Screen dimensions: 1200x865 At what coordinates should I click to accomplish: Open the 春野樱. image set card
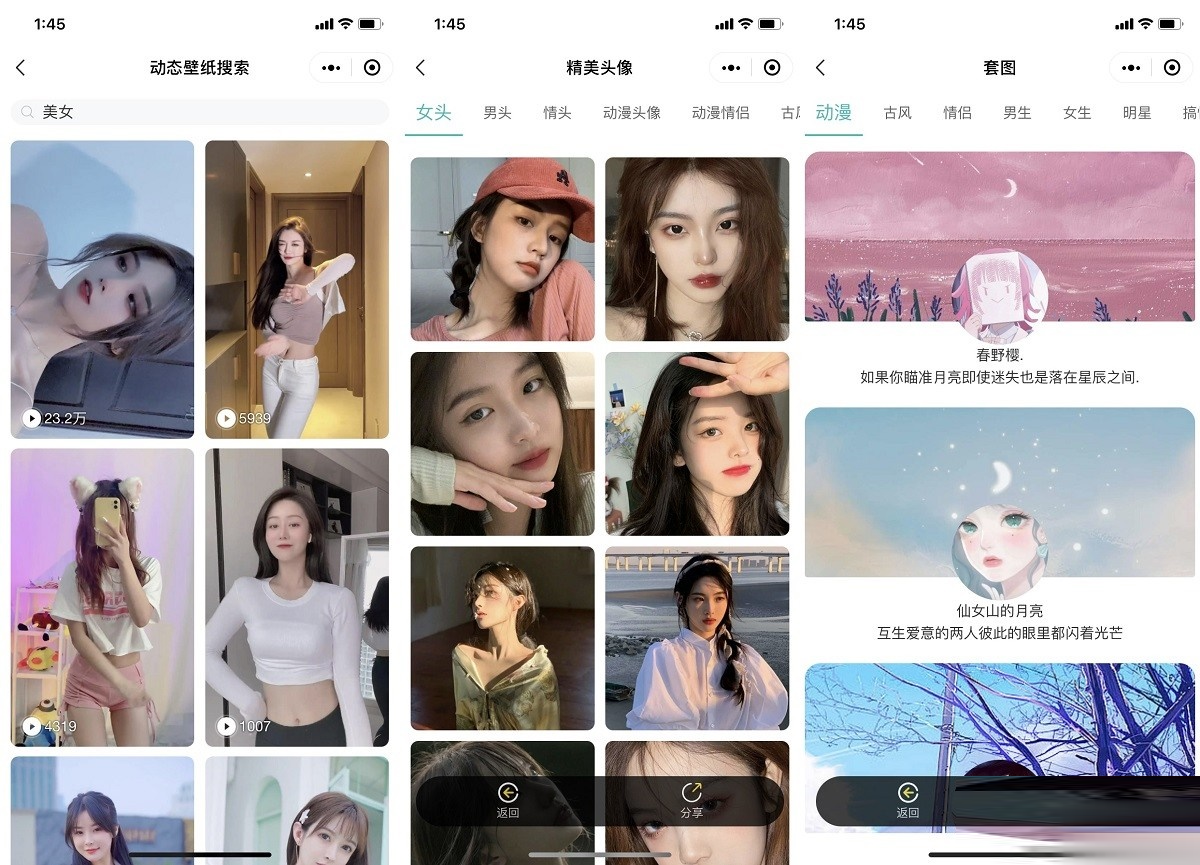[1000, 270]
